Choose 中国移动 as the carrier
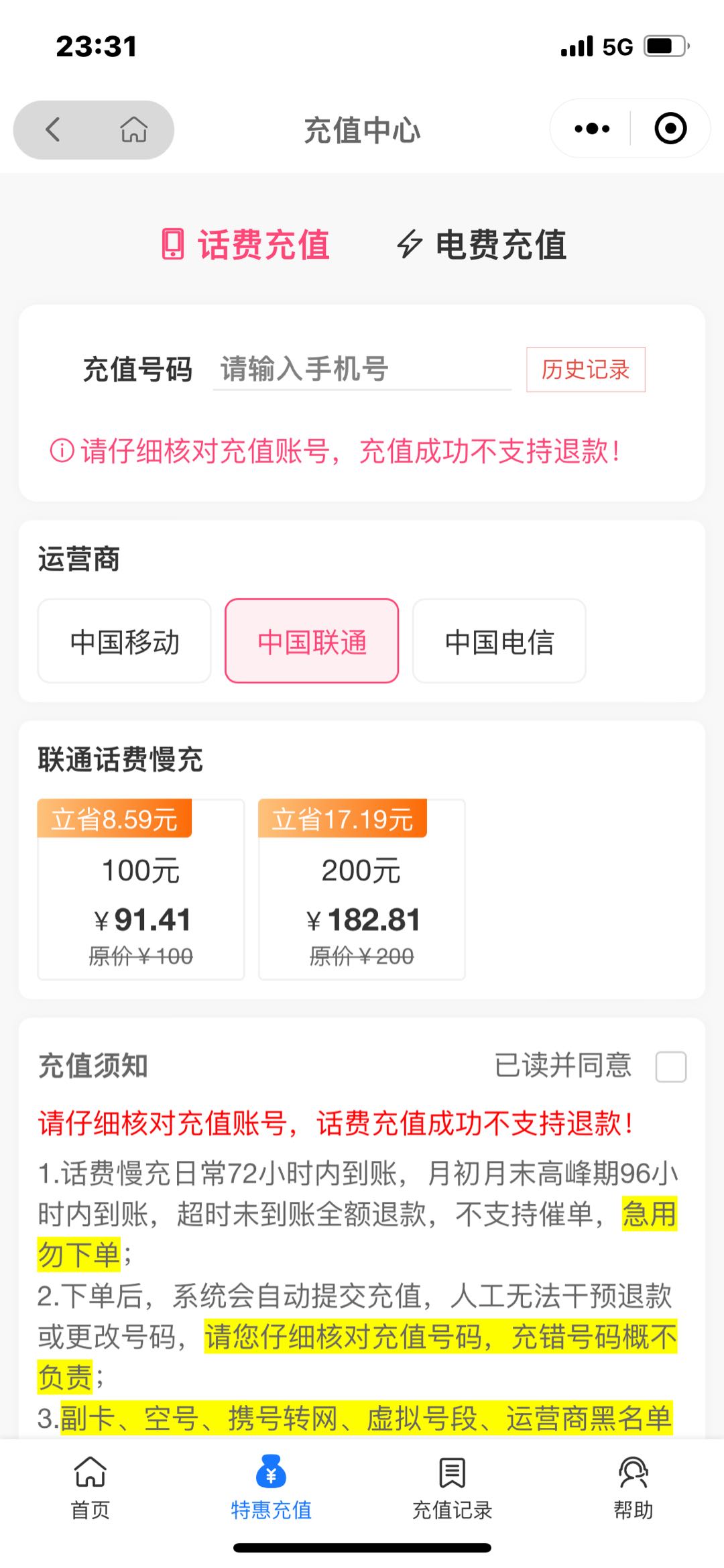The image size is (724, 1568). (125, 641)
